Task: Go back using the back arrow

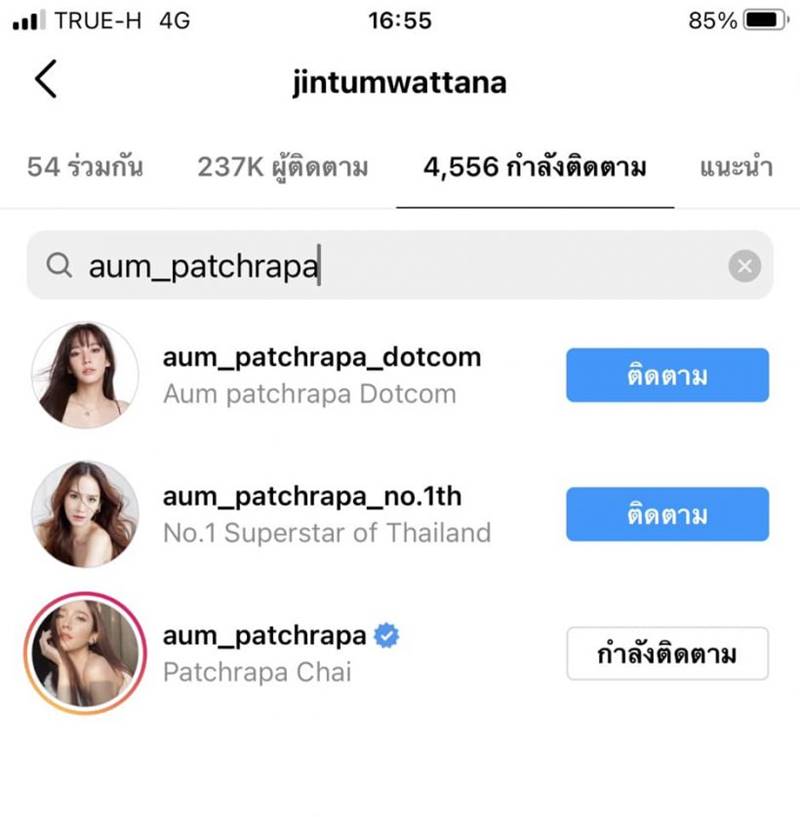Action: [45, 80]
